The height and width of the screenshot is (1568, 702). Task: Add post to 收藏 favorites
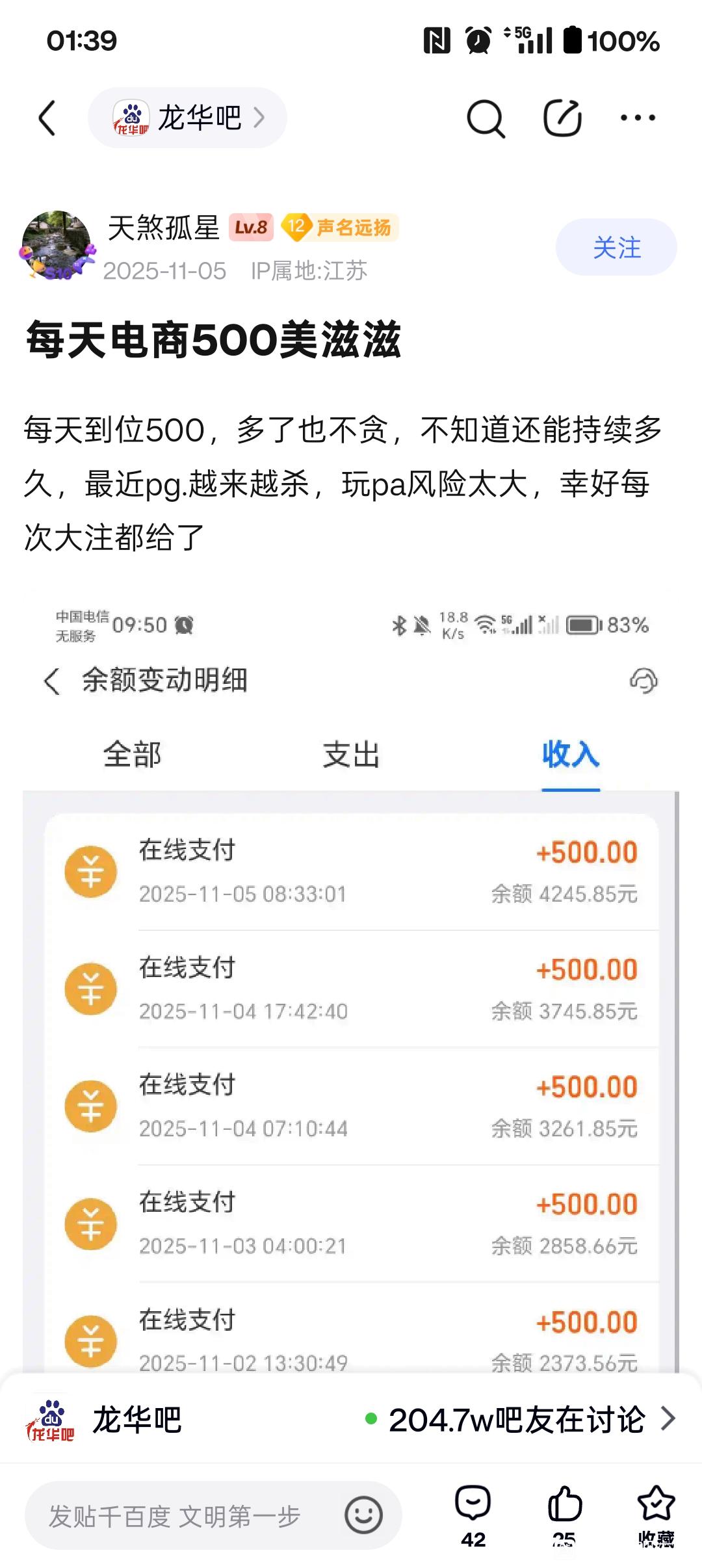tap(656, 1516)
